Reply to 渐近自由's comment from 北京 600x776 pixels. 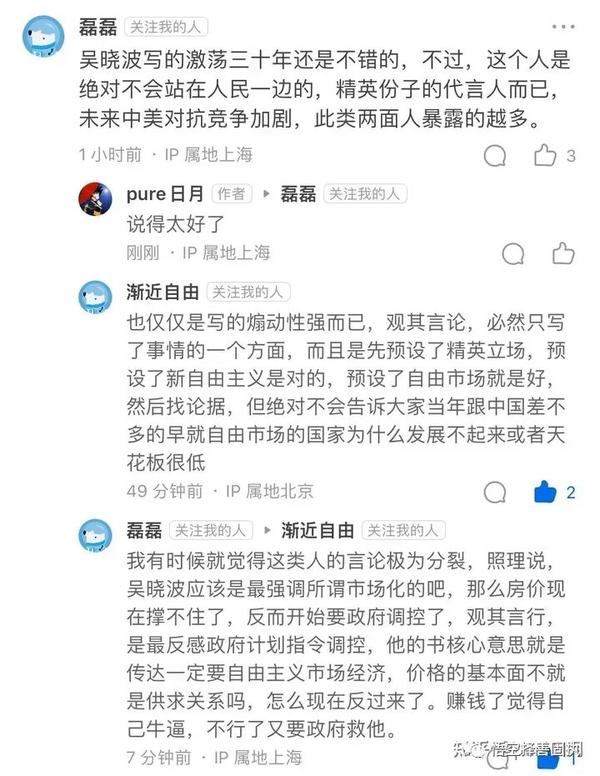point(494,491)
